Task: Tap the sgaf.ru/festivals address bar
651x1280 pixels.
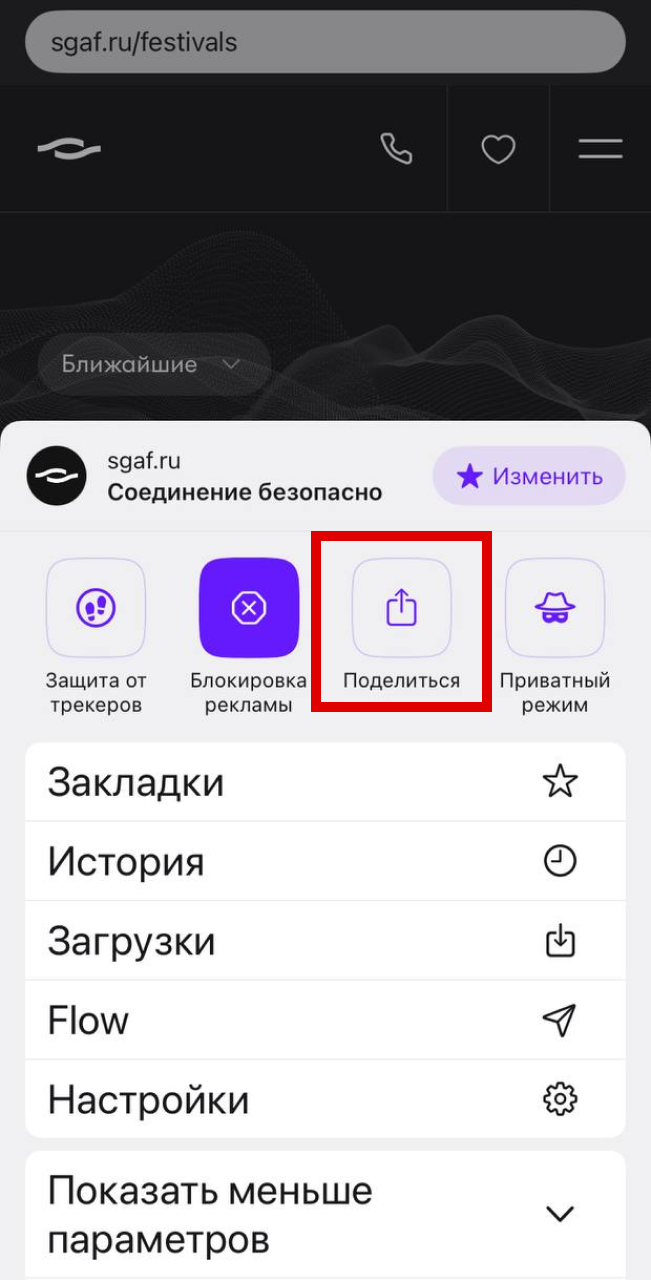Action: 325,43
